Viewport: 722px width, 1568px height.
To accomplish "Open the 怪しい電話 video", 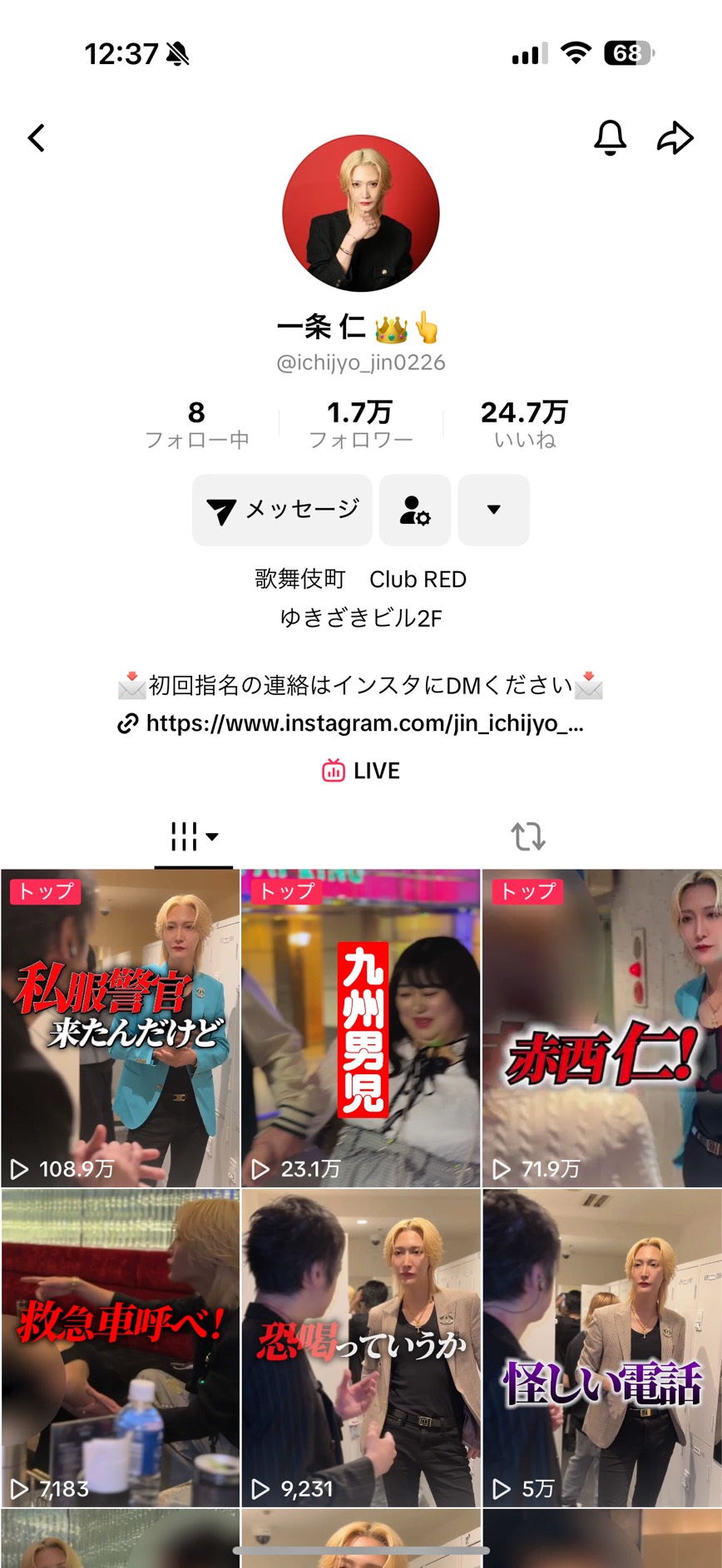I will [601, 1348].
